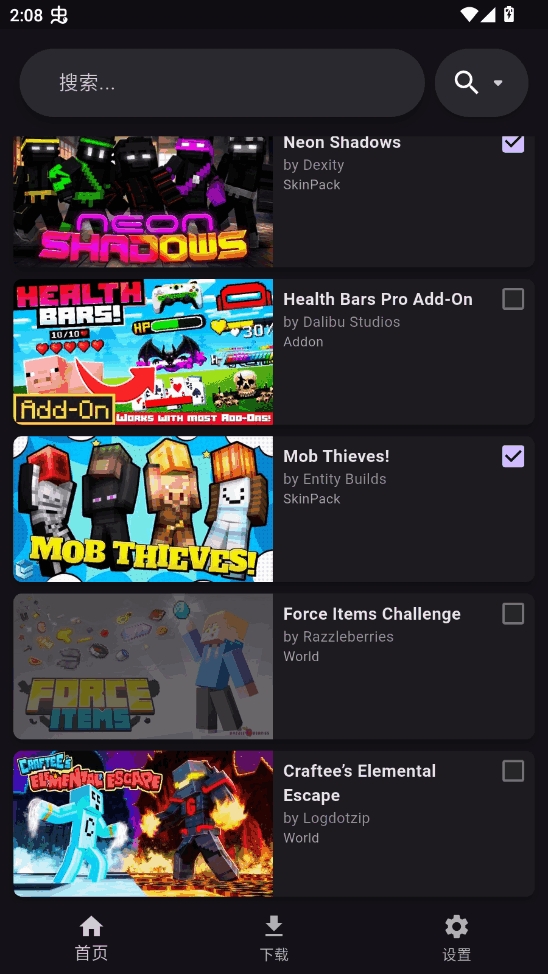
Task: Open the Neon Shadows skin pack card
Action: point(274,201)
